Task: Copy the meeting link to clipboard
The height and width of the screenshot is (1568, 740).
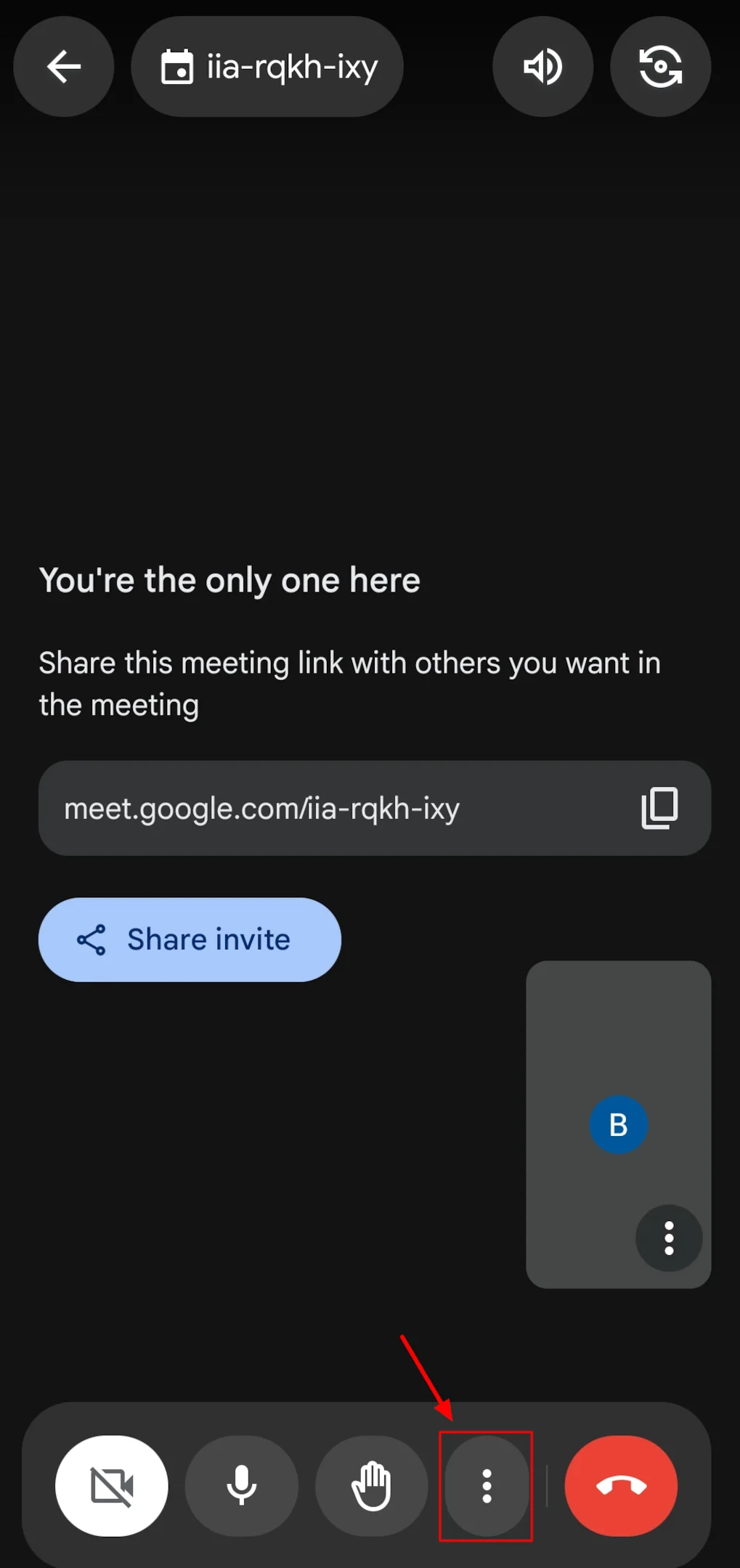Action: click(x=659, y=808)
